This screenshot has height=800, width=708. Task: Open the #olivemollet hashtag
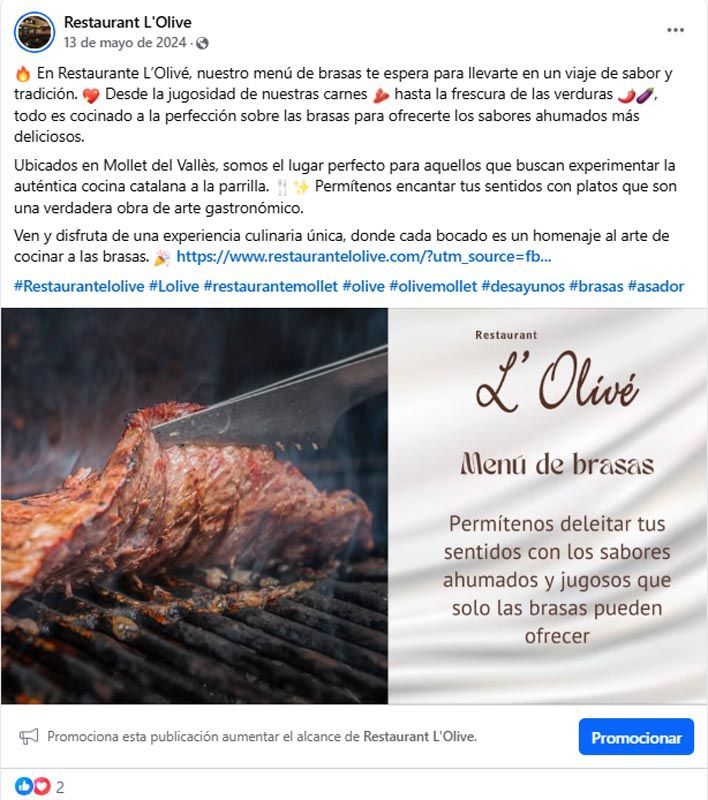tap(432, 286)
